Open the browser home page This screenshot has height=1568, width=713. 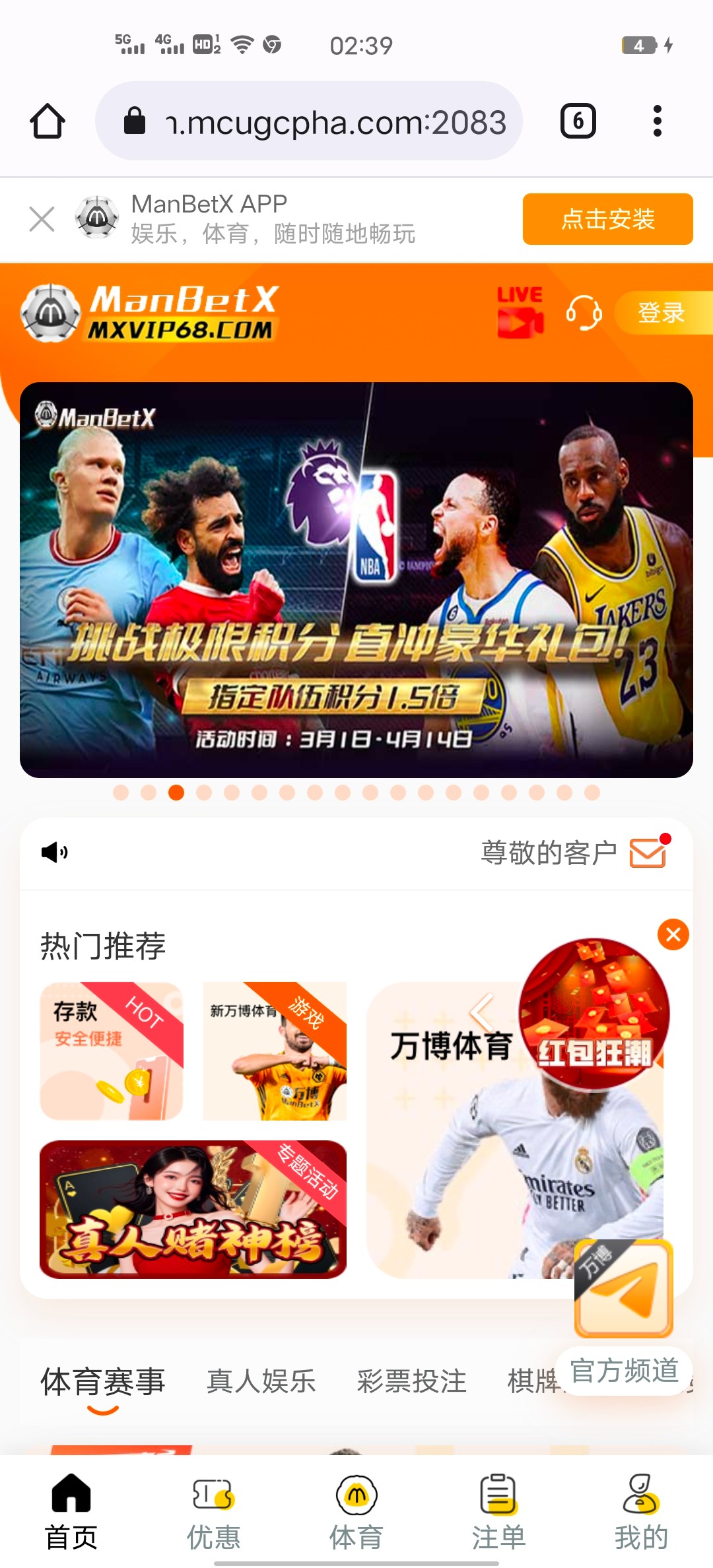48,121
